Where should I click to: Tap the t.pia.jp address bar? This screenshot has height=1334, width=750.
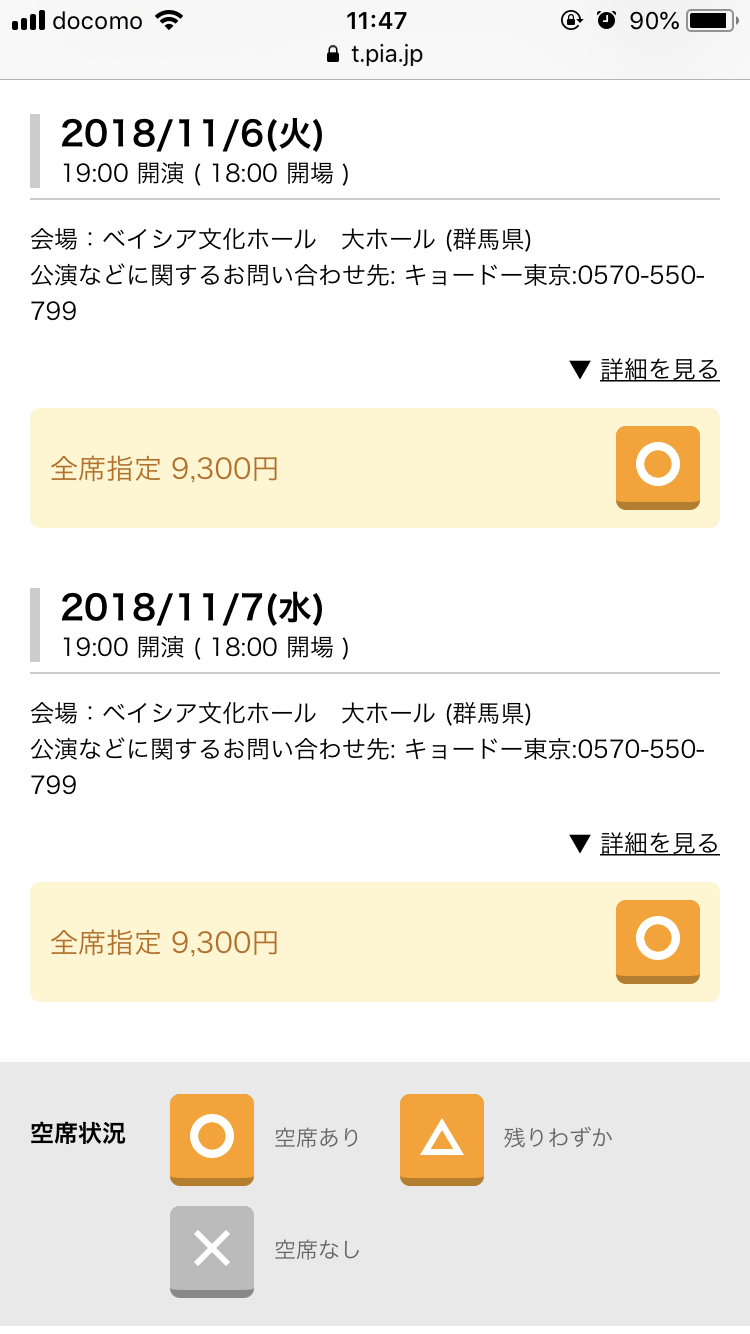[375, 54]
